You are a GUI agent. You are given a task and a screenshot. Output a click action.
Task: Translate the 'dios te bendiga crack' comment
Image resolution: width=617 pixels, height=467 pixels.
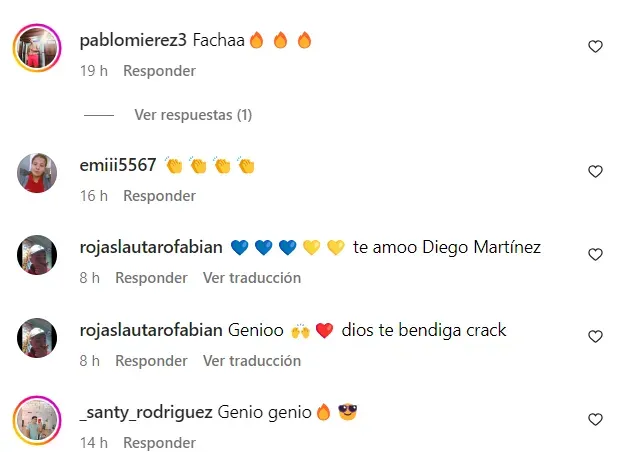click(x=252, y=360)
